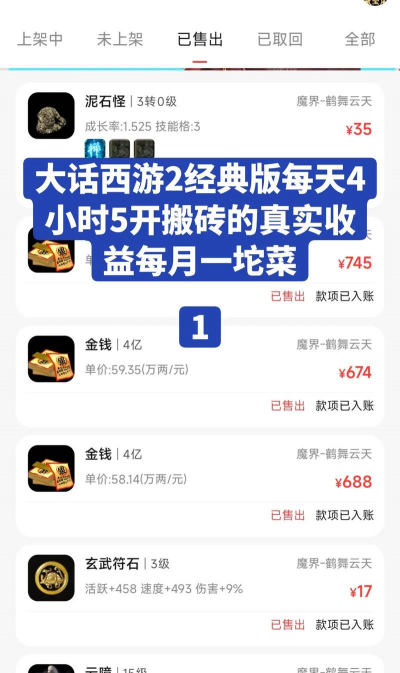Show the 全部 tab
The image size is (400, 673).
point(360,39)
